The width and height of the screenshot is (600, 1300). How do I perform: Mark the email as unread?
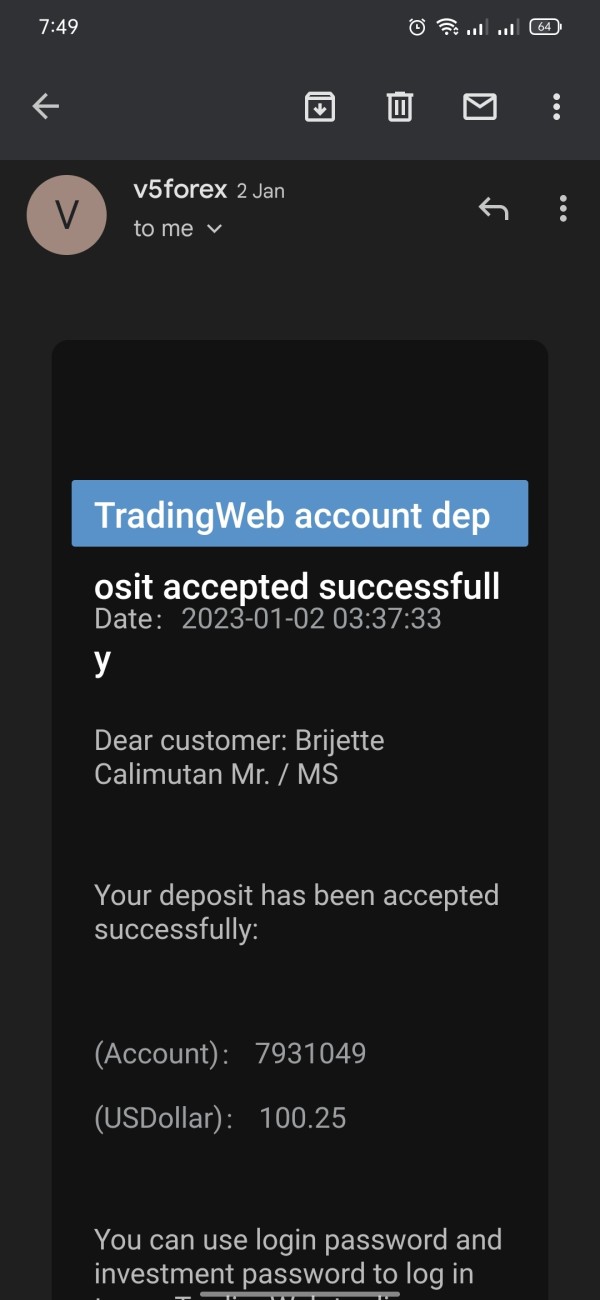click(x=480, y=106)
